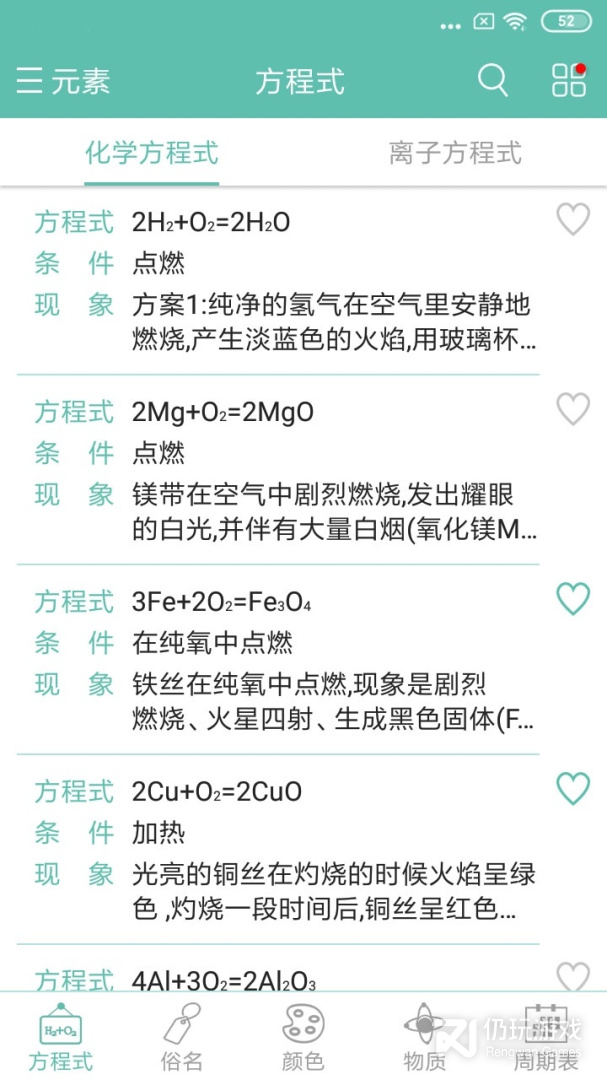Switch to the 物质 bottom tab
Screen dimensions: 607x1080
pyautogui.click(x=424, y=1037)
